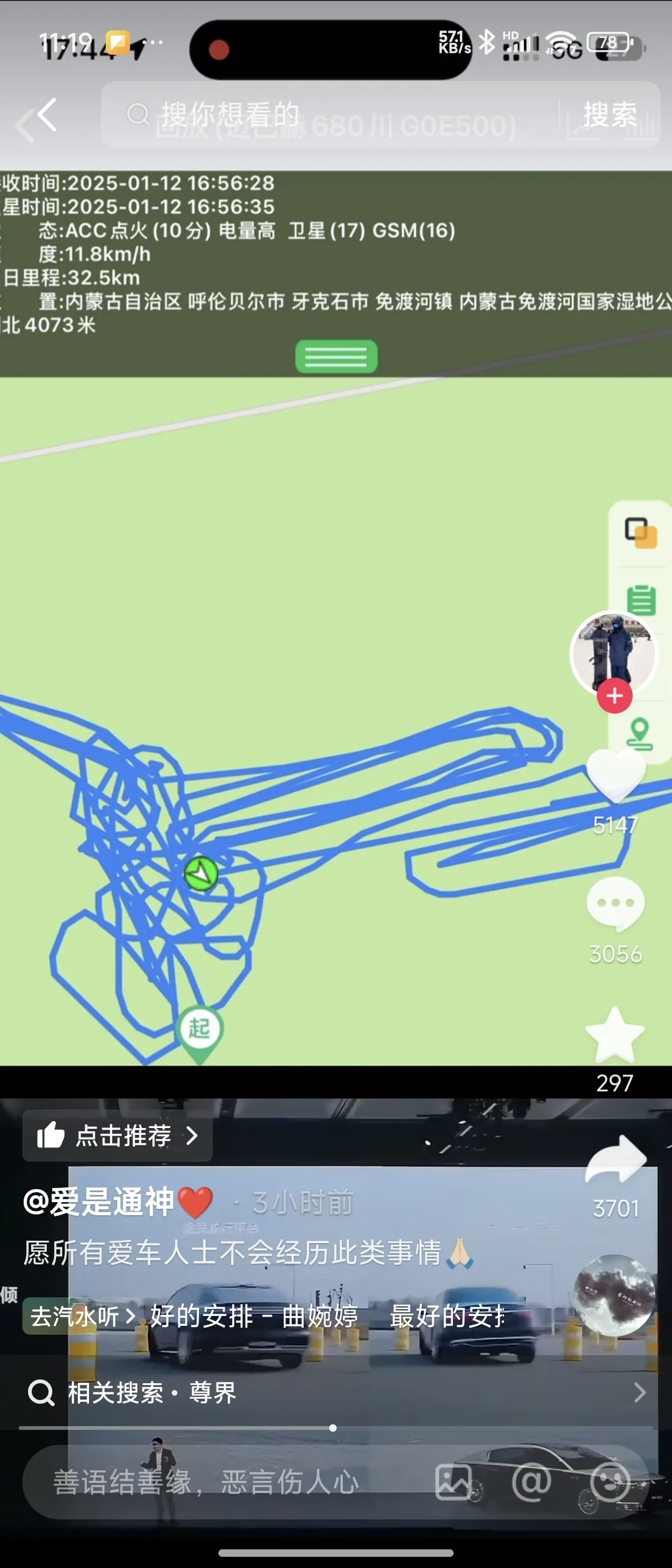Tap 点击推荐 to recommend the video
Screen dimensions: 672x1568
coord(118,1136)
